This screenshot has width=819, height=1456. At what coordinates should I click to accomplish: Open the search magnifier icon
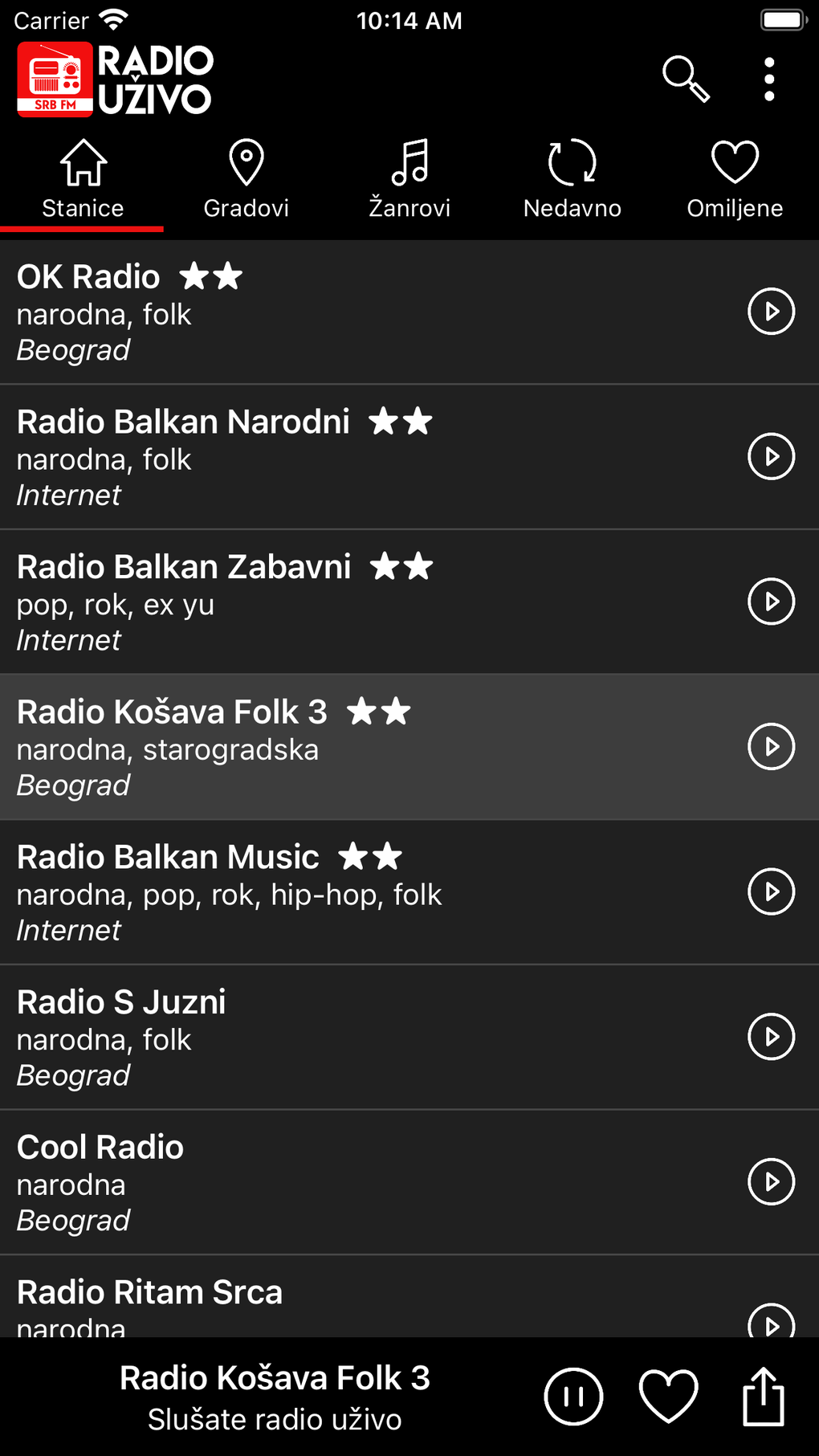pyautogui.click(x=686, y=79)
